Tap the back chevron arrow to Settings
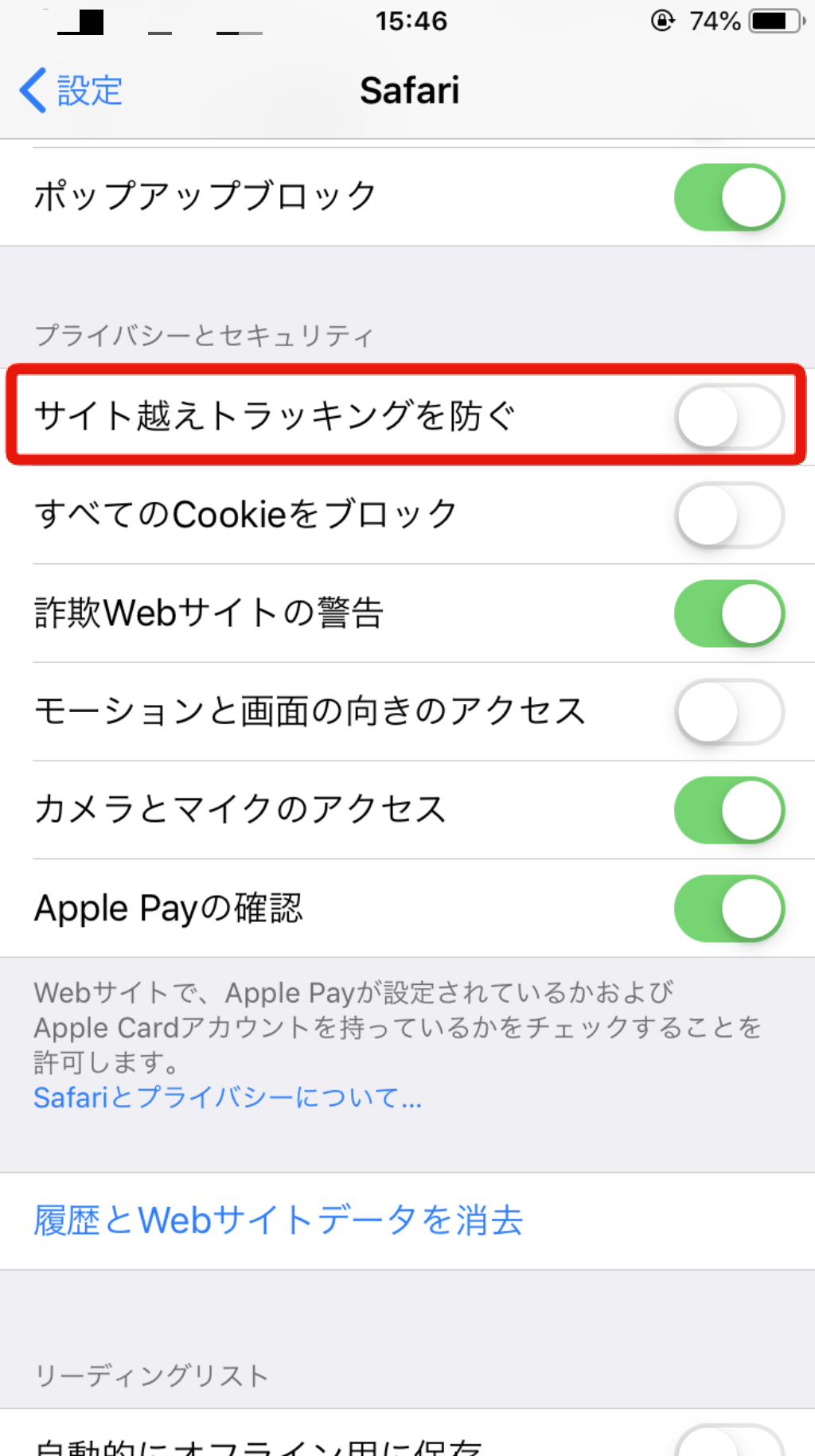815x1456 pixels. [x=32, y=90]
